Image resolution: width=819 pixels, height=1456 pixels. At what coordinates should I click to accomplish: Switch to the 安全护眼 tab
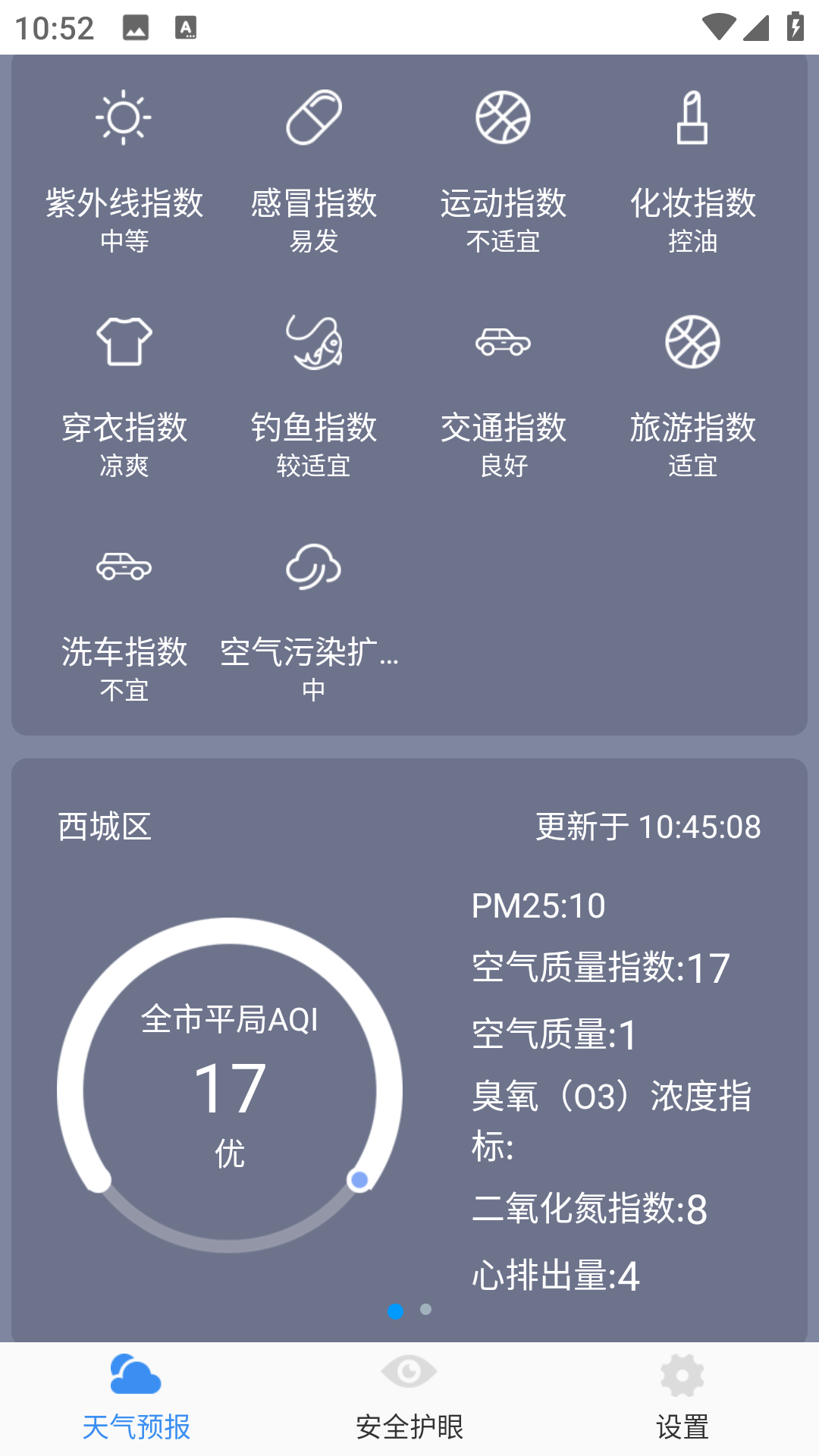point(409,1407)
